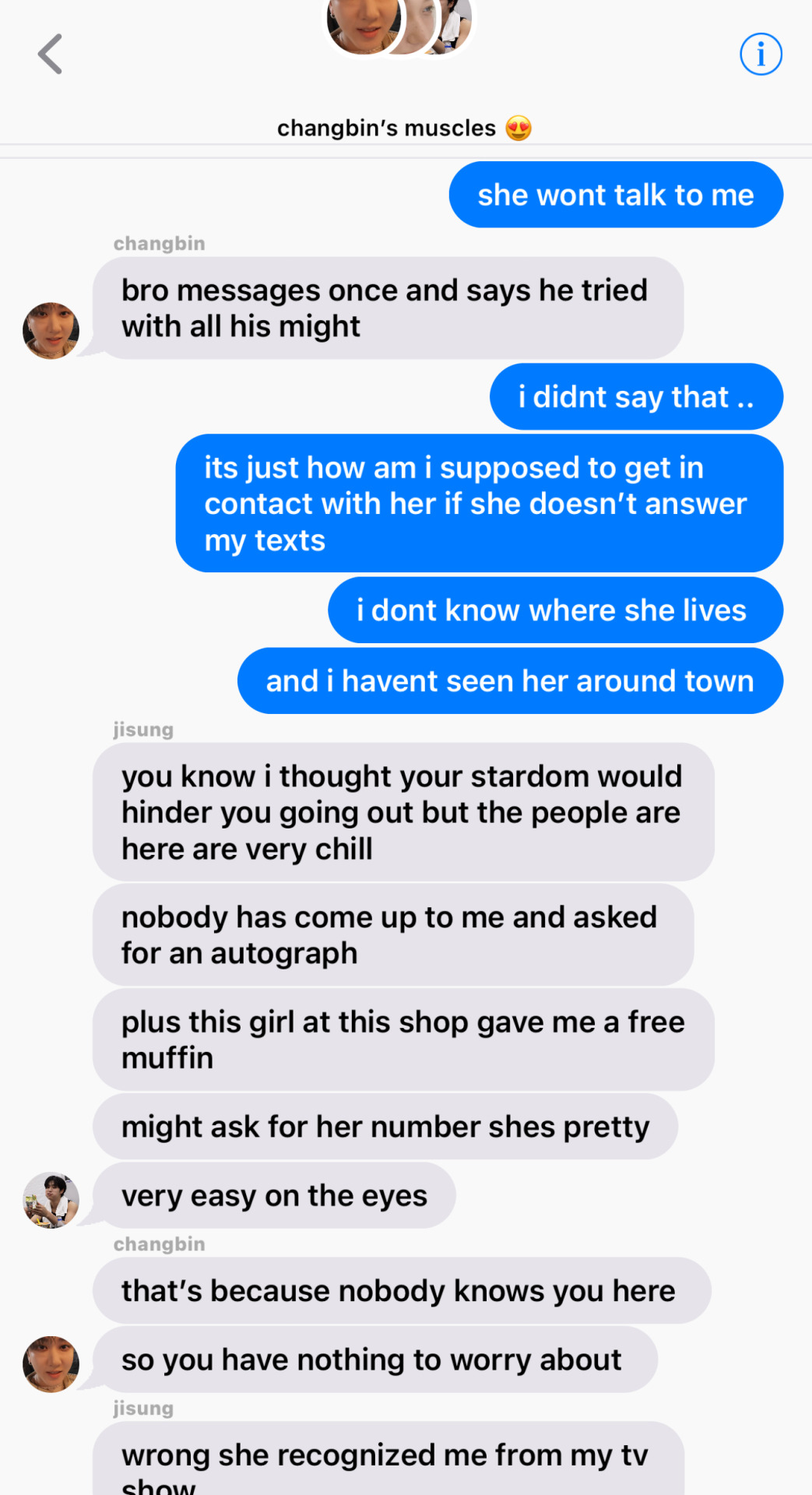Go back to the messages list
Image resolution: width=812 pixels, height=1495 pixels.
coord(50,55)
